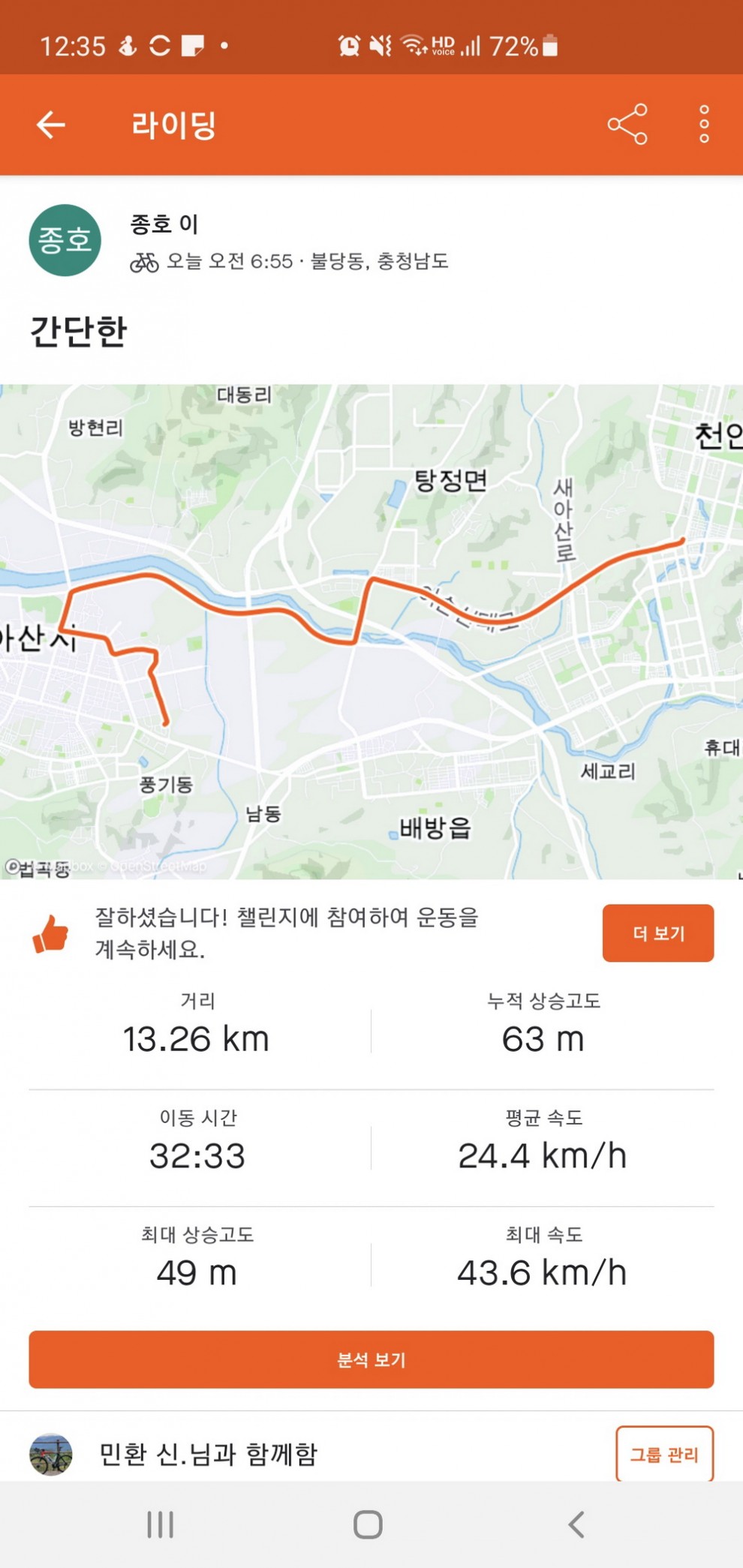Open recent apps from navigation bar

tap(160, 1524)
